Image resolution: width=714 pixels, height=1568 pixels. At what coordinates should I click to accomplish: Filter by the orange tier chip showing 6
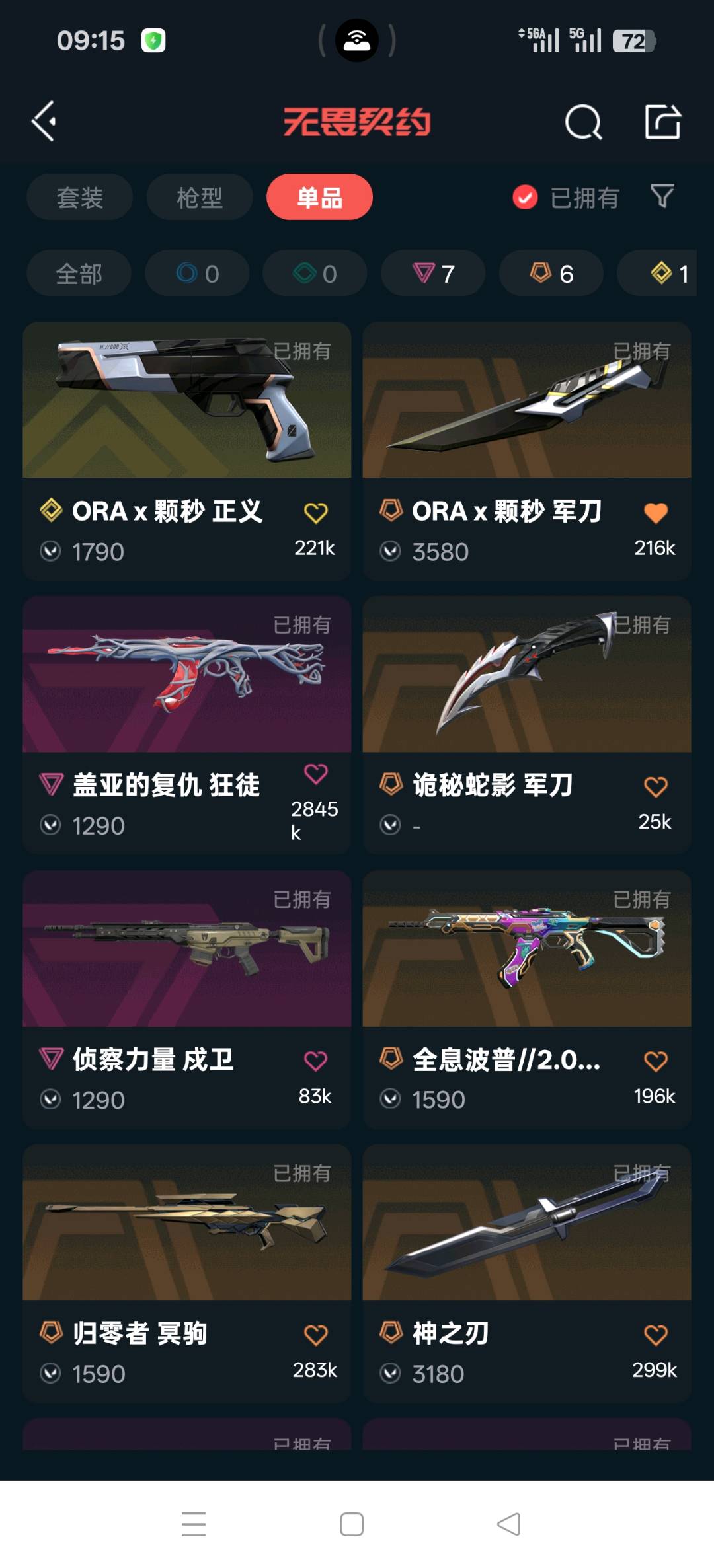point(551,274)
